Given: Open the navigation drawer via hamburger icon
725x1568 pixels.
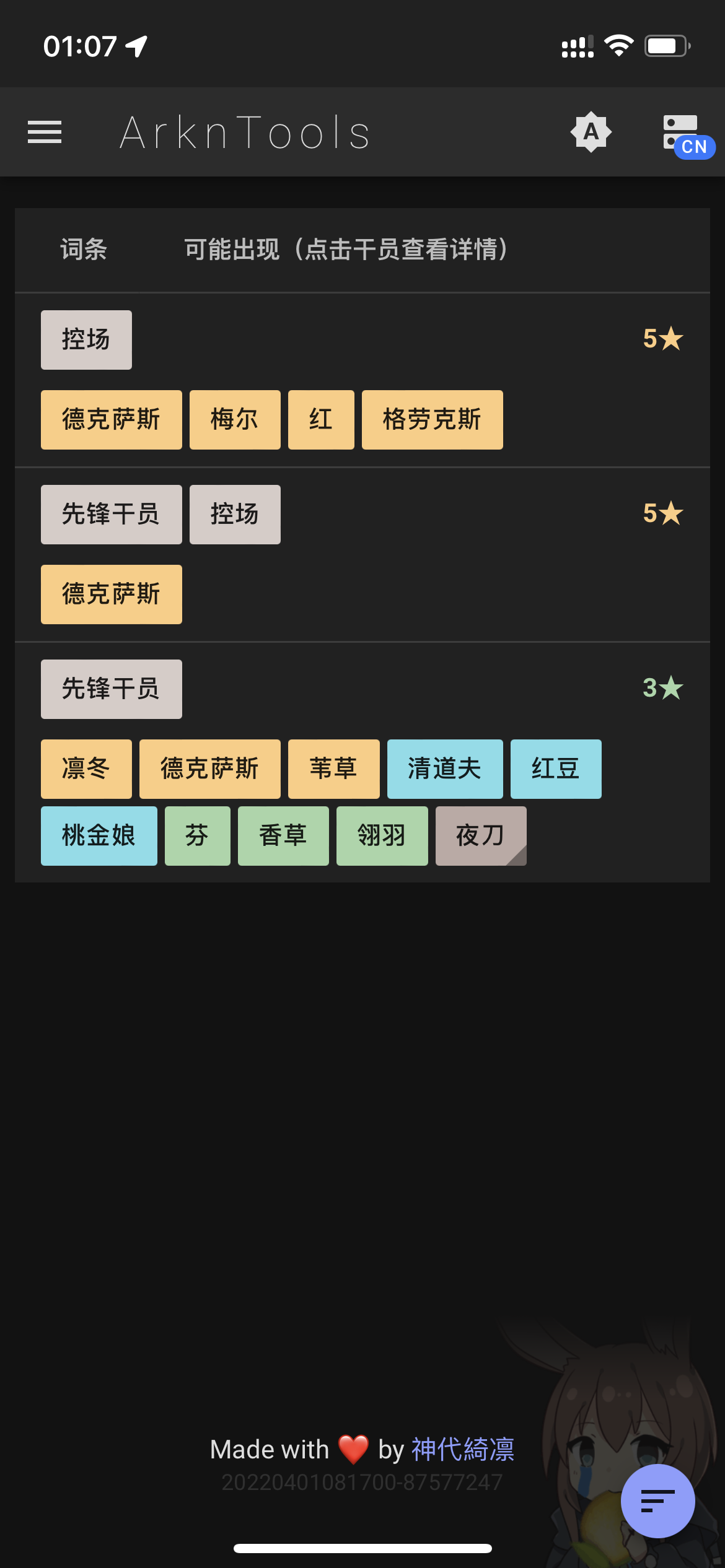Looking at the screenshot, I should [44, 131].
